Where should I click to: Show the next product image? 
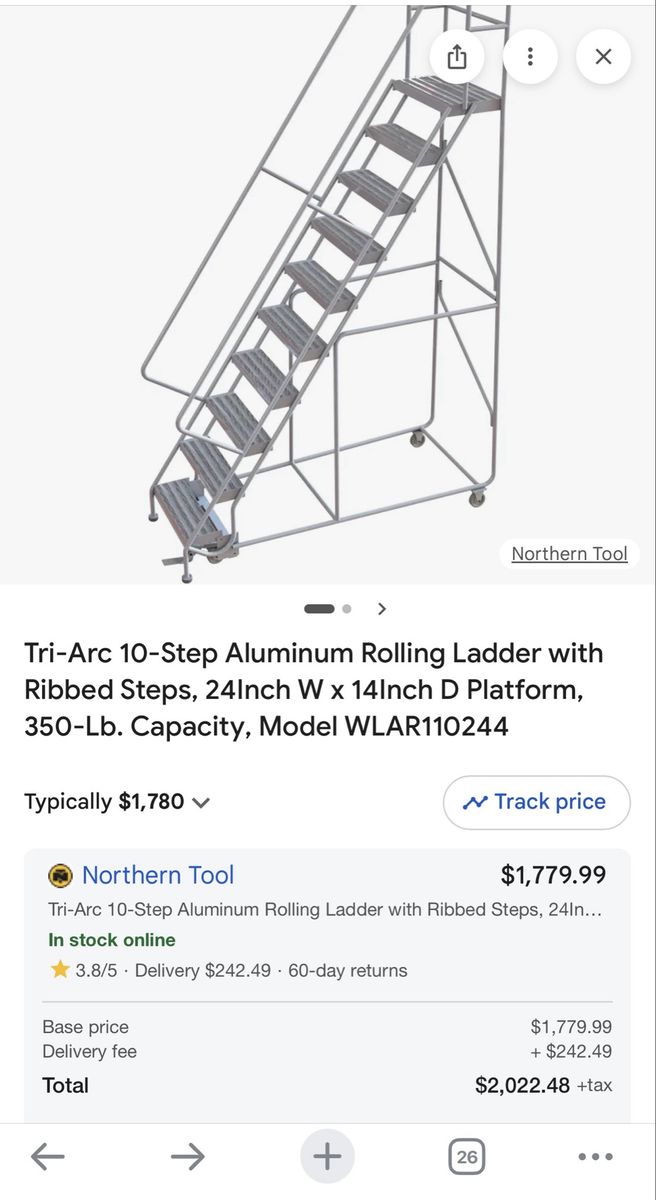[382, 608]
